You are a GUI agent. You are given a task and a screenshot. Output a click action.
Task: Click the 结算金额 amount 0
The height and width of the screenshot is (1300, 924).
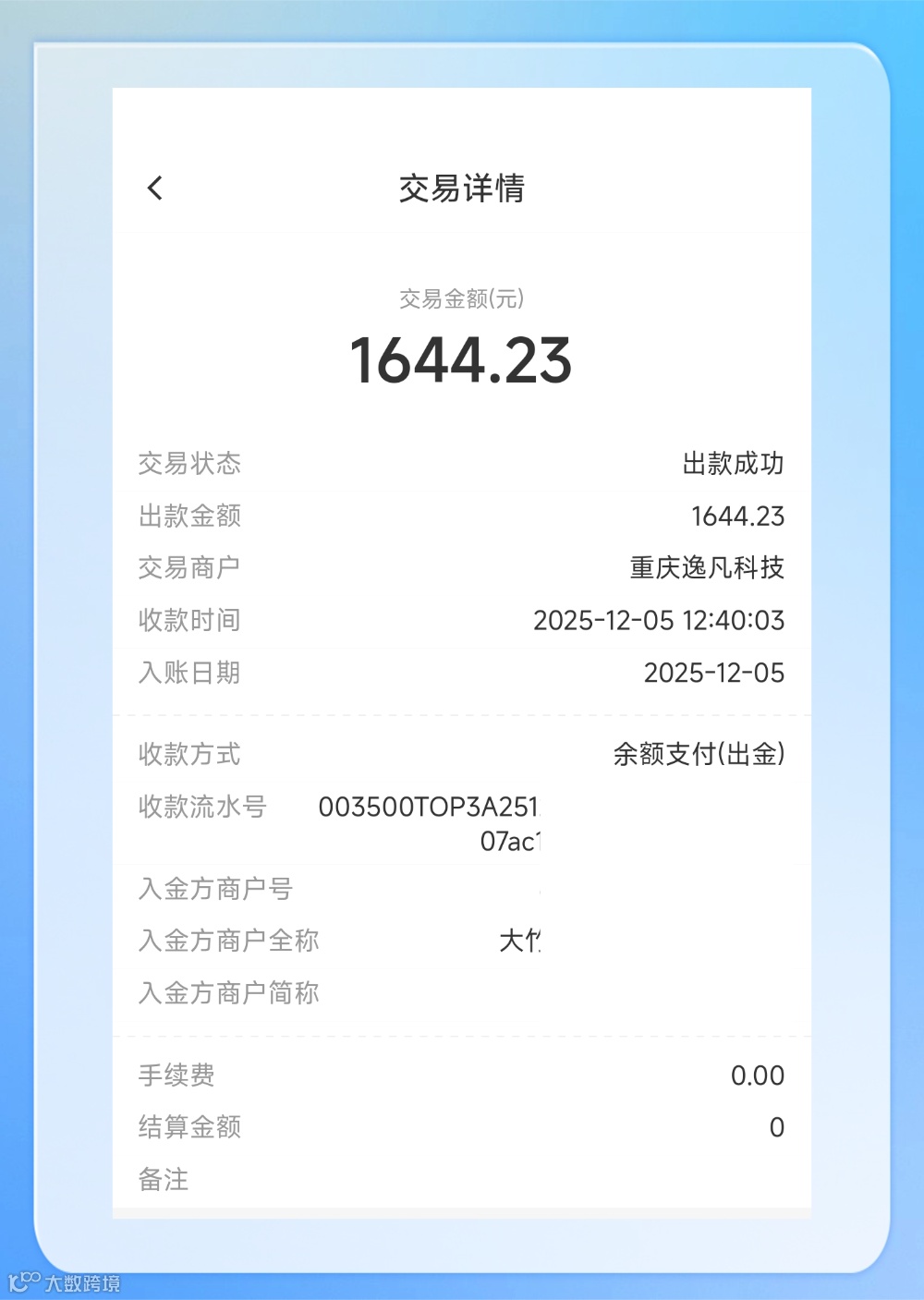point(777,1127)
